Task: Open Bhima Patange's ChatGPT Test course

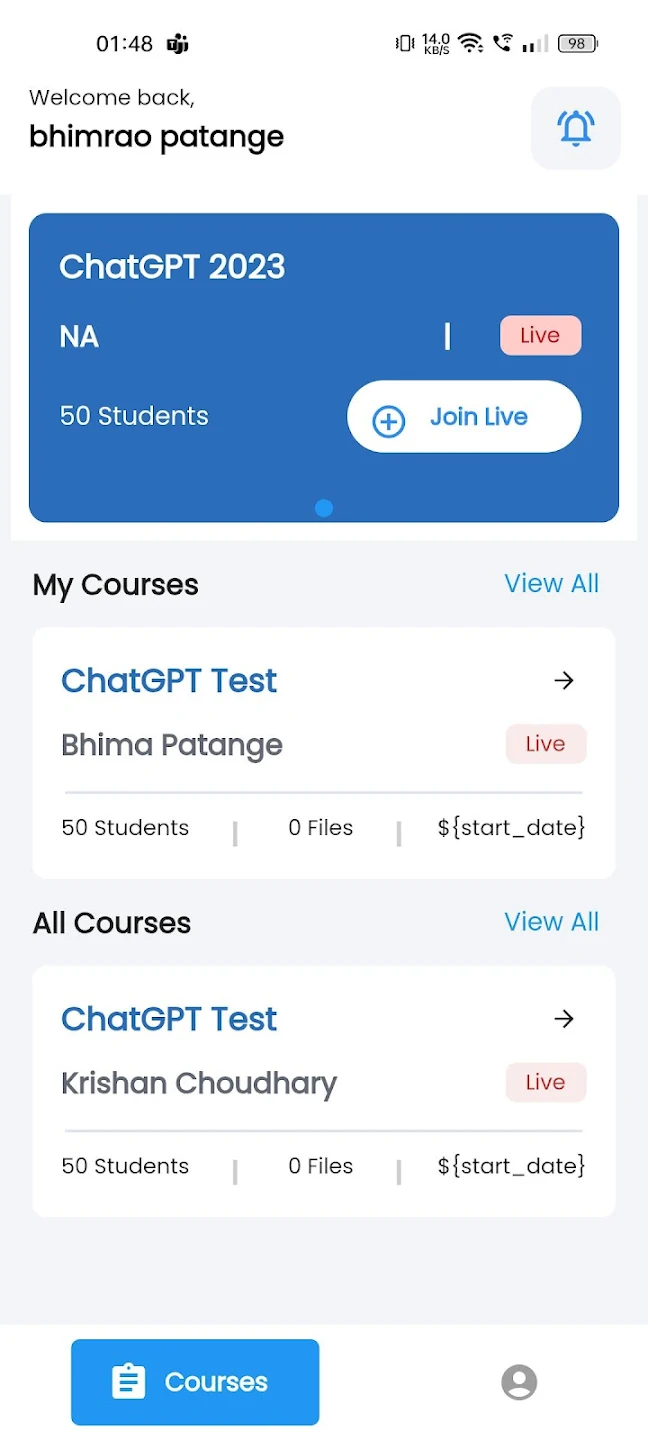Action: pyautogui.click(x=324, y=753)
